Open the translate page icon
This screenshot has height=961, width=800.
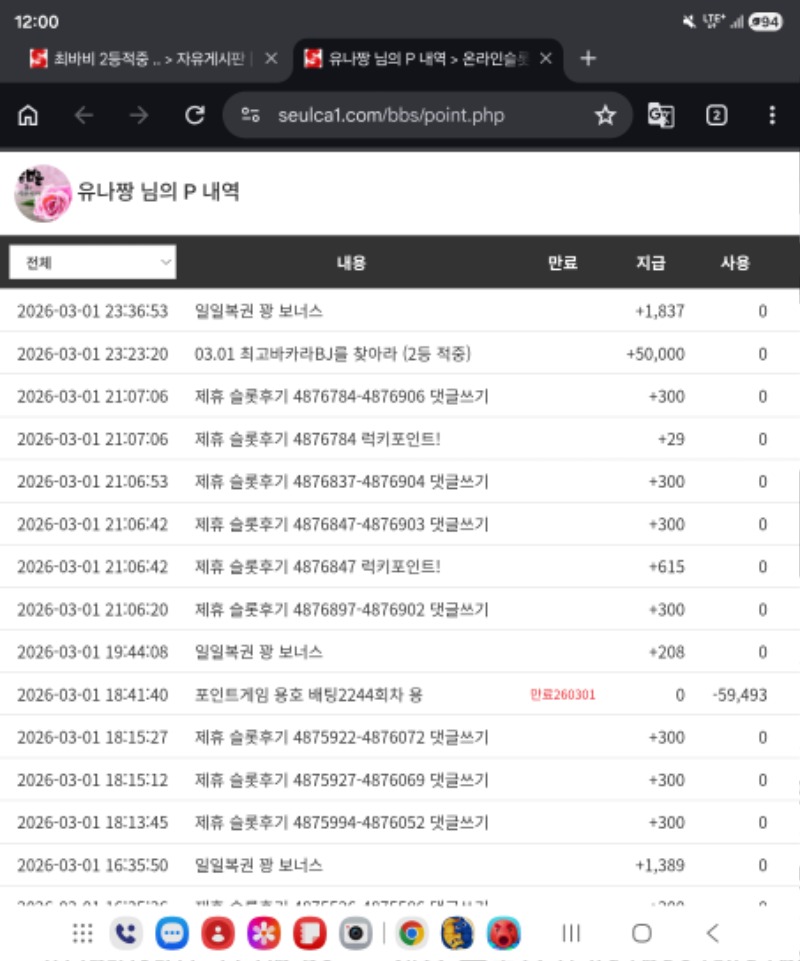coord(661,116)
